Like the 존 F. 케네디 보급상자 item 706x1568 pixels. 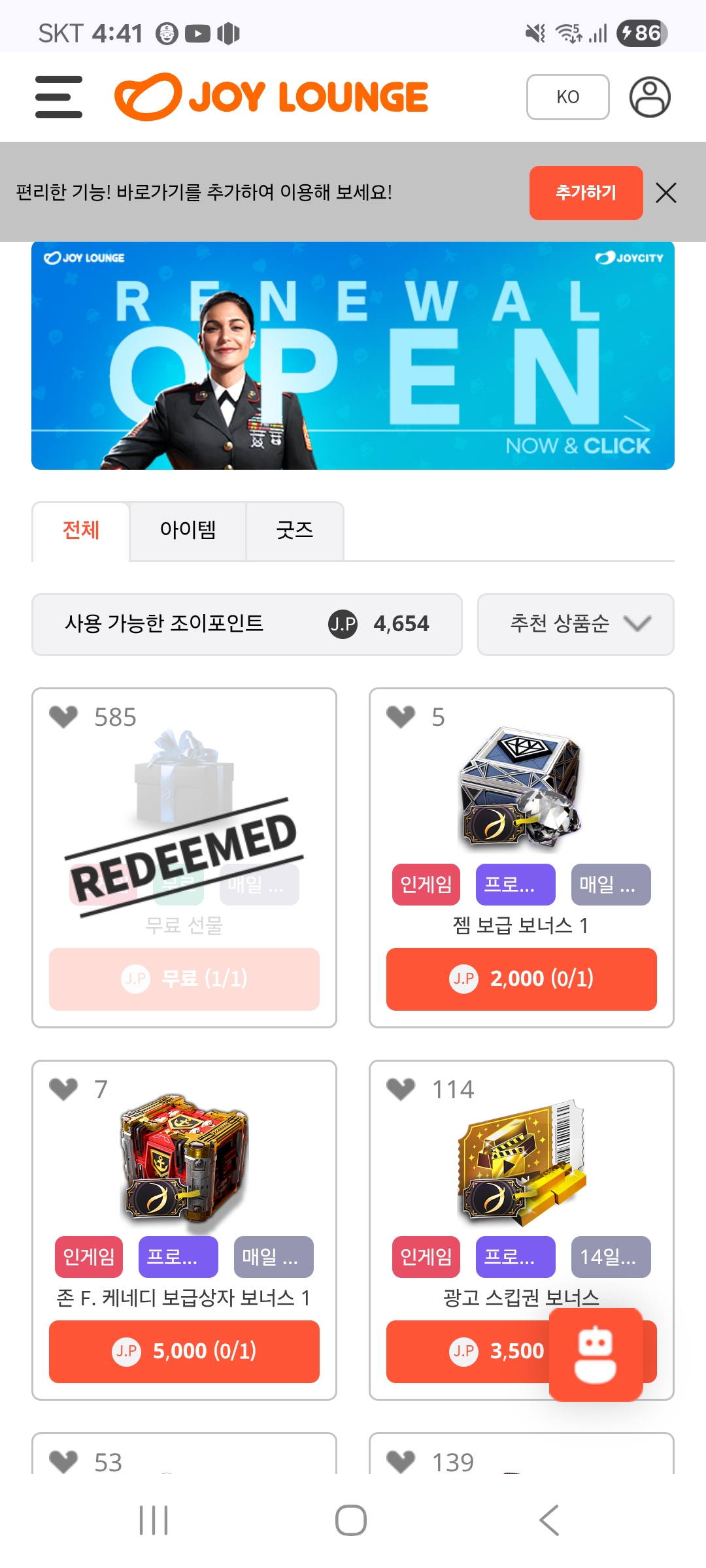(63, 1089)
